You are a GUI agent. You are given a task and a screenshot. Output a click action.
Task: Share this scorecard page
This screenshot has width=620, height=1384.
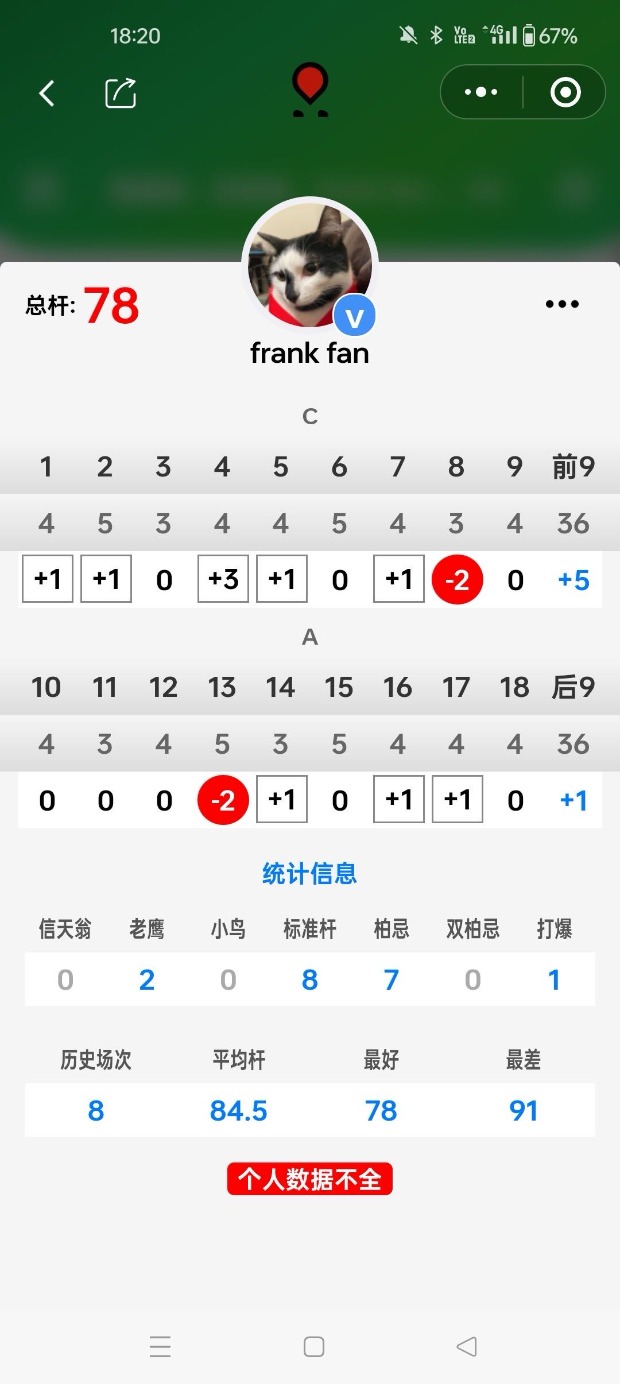(x=120, y=93)
